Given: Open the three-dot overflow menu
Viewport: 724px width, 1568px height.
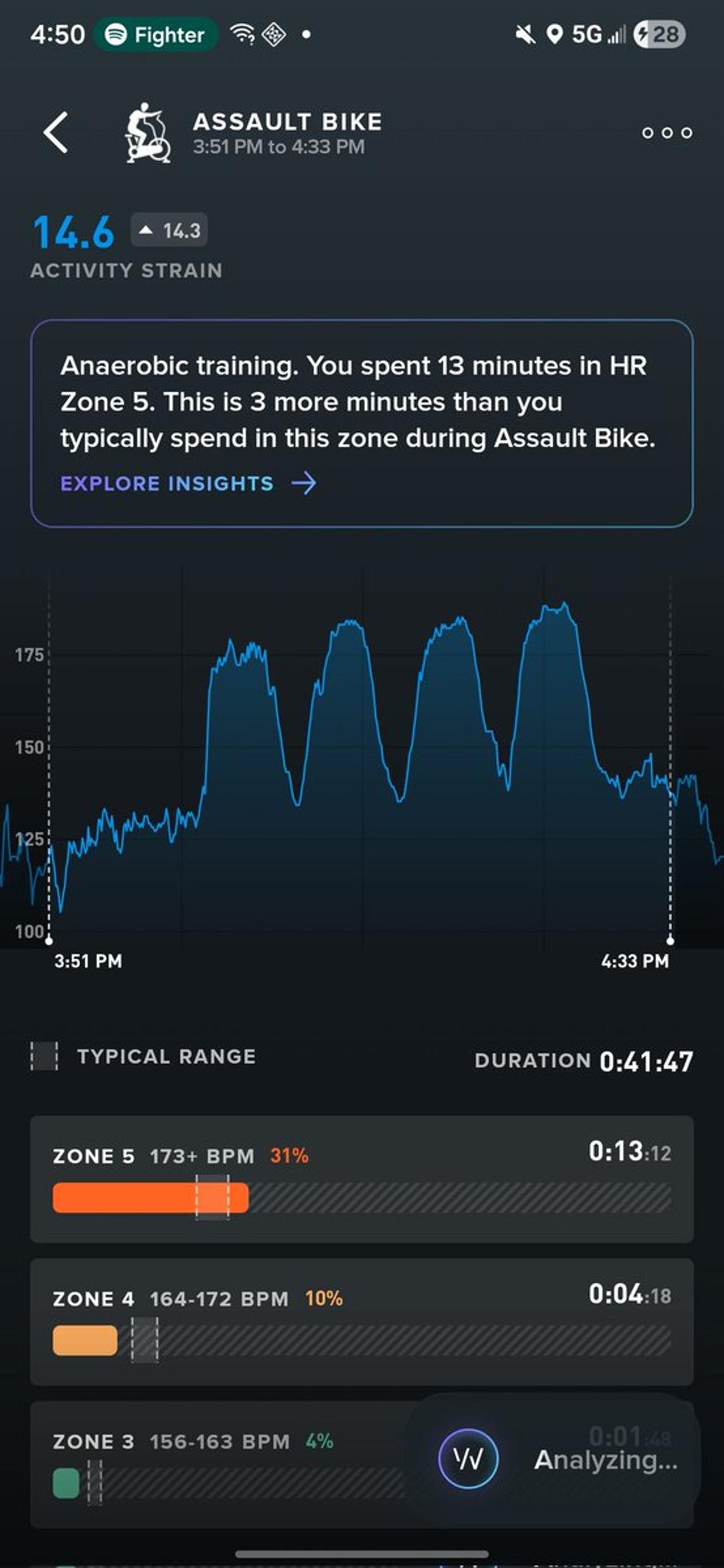Looking at the screenshot, I should coord(667,133).
